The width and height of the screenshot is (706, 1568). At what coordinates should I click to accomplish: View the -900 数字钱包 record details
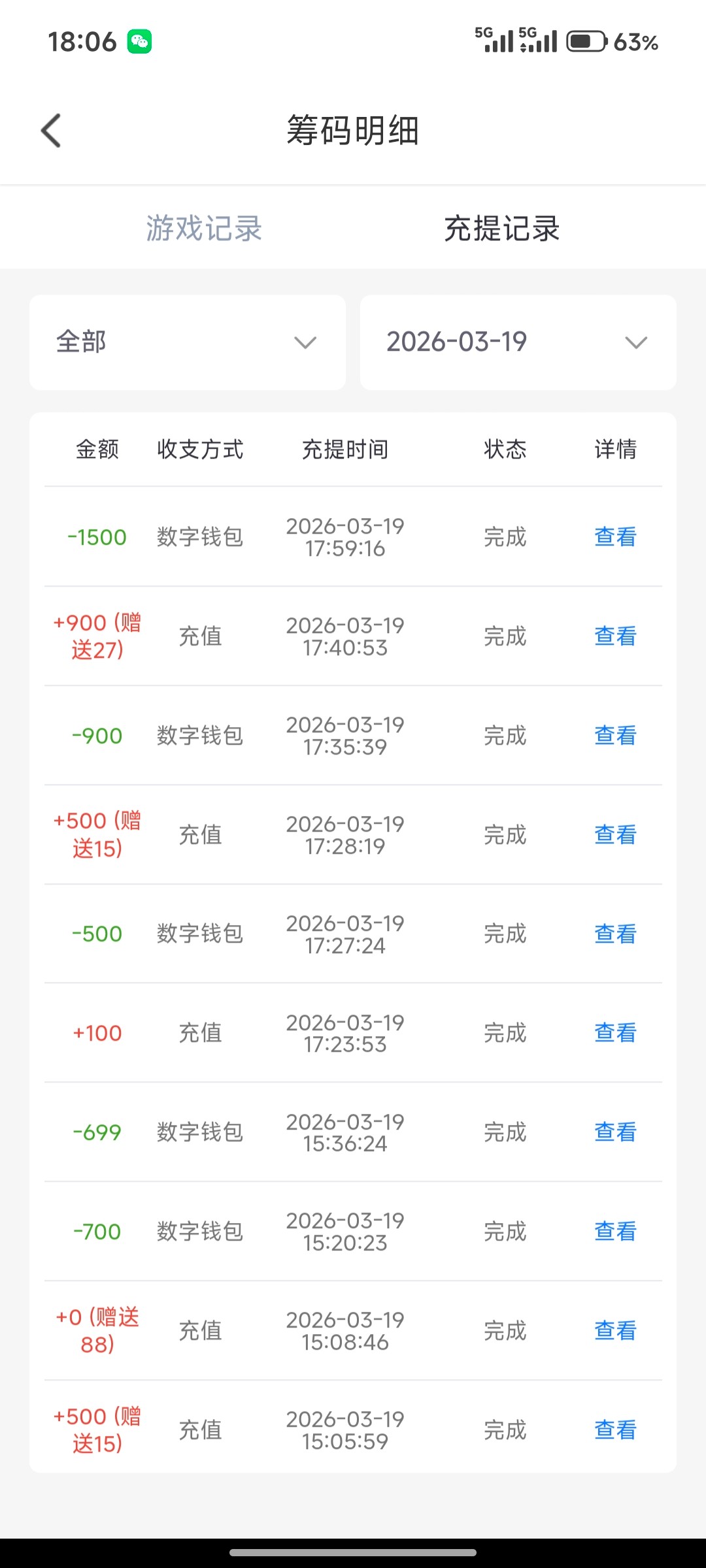click(614, 736)
